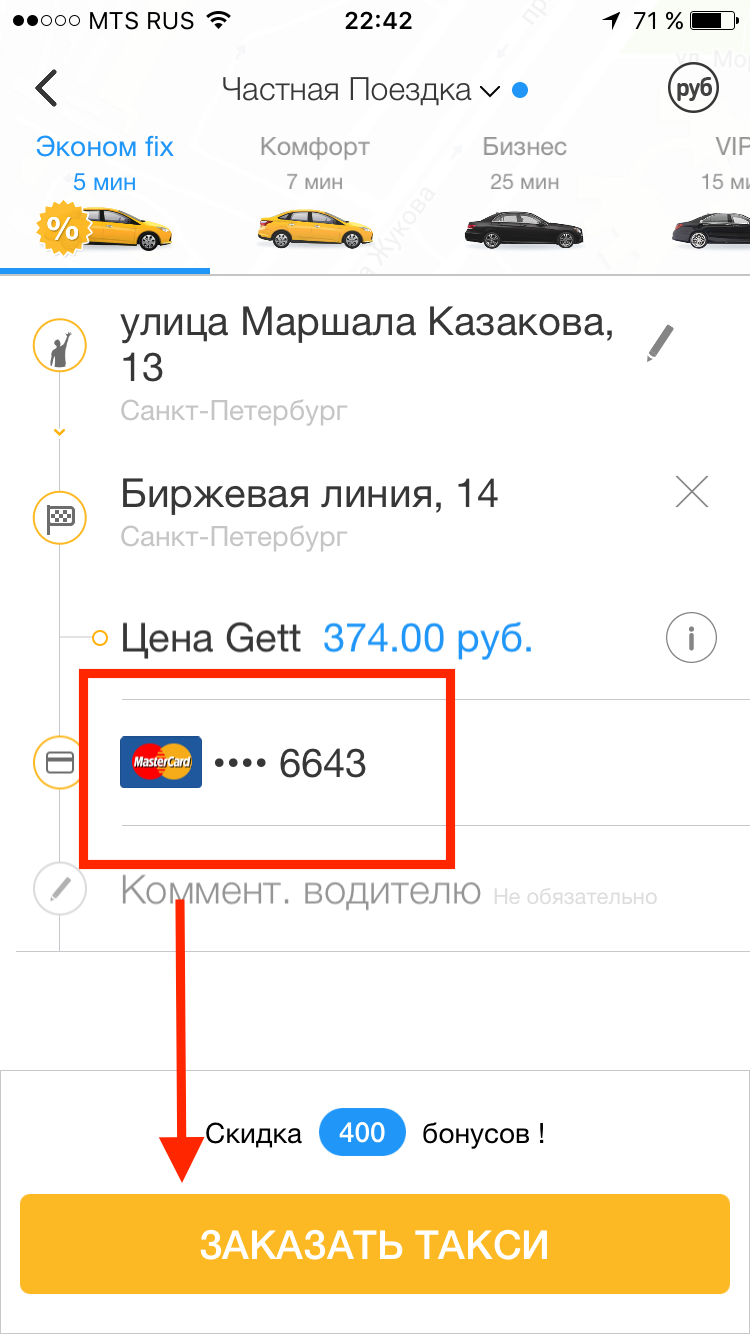Select the Эконом fix car class

click(105, 196)
